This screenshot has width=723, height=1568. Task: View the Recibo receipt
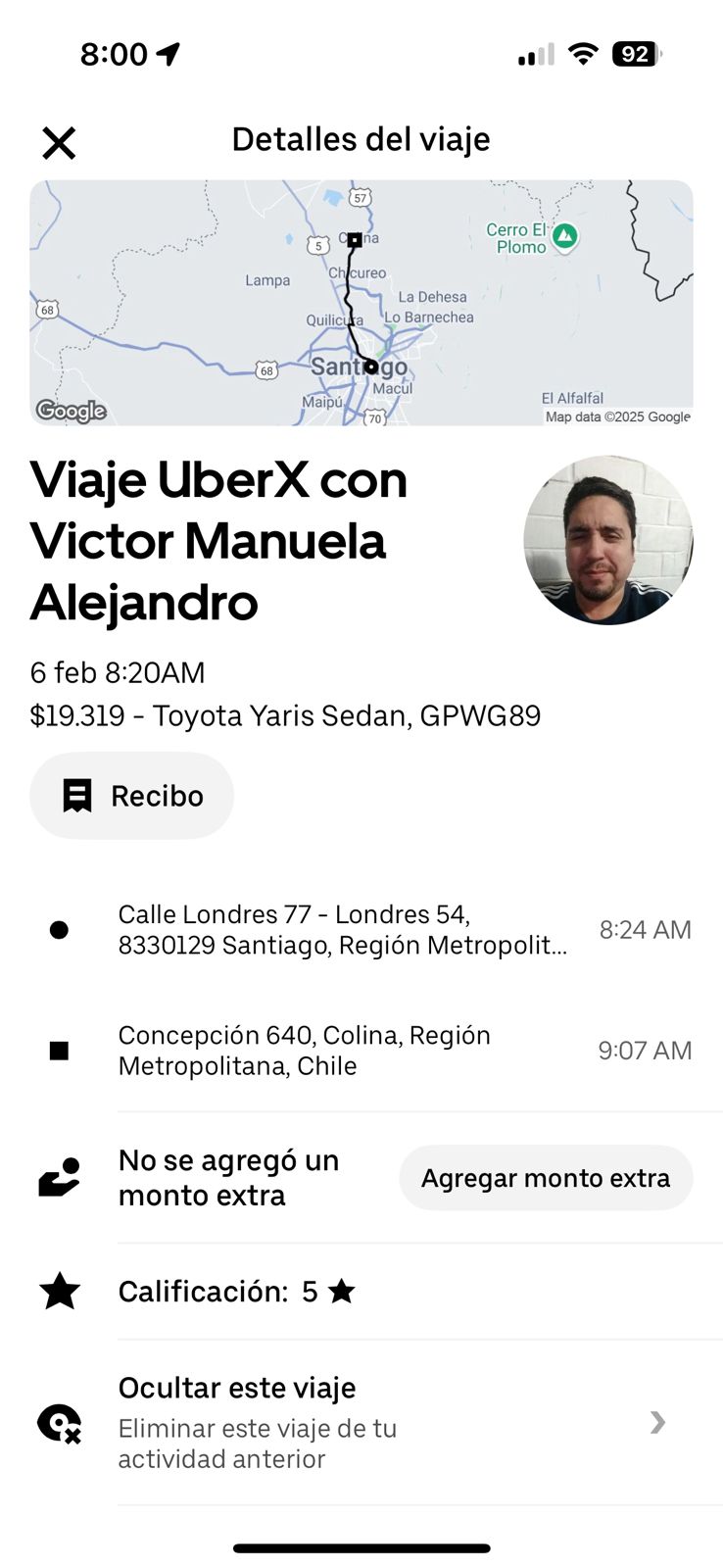tap(132, 796)
